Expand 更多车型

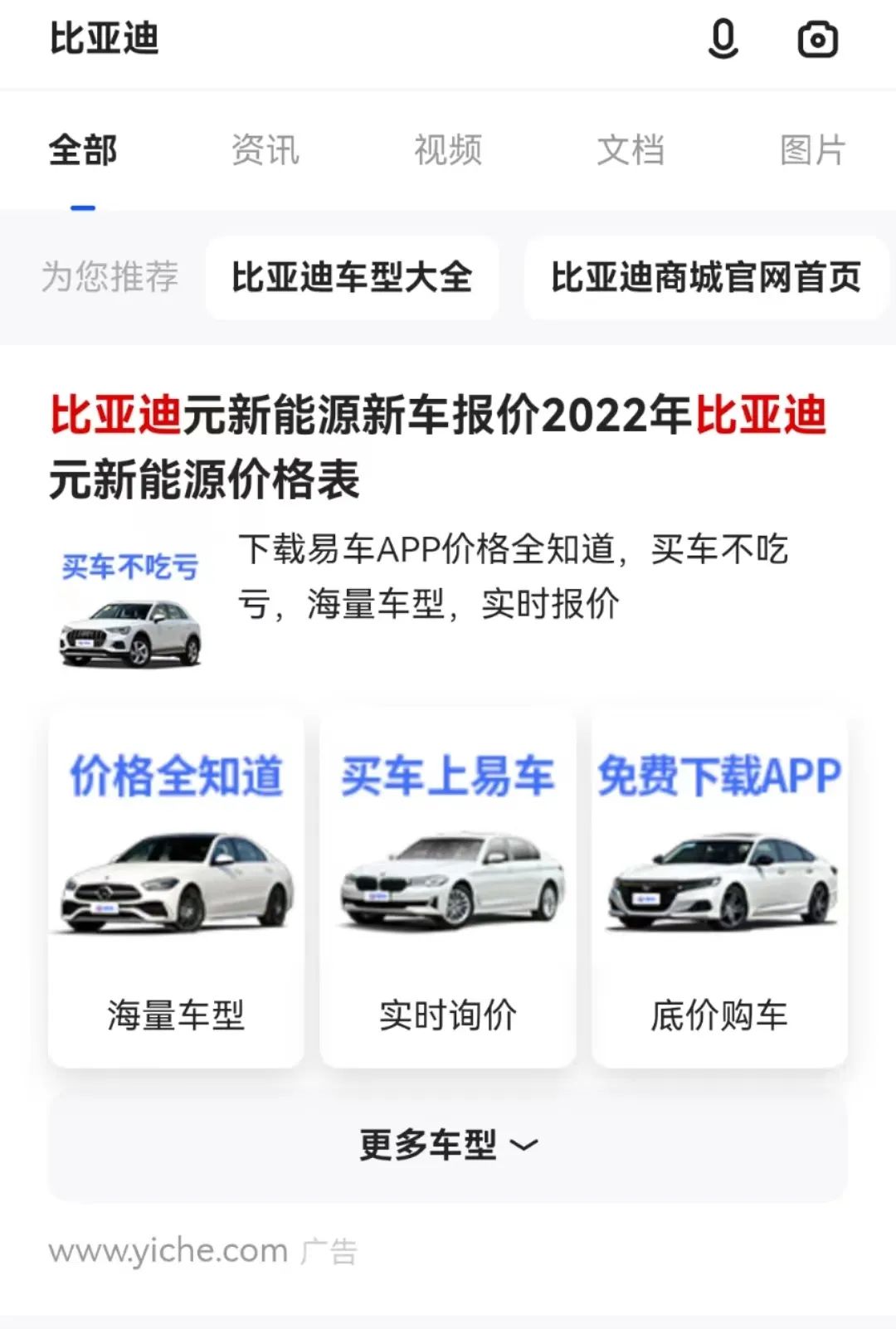pos(448,1146)
